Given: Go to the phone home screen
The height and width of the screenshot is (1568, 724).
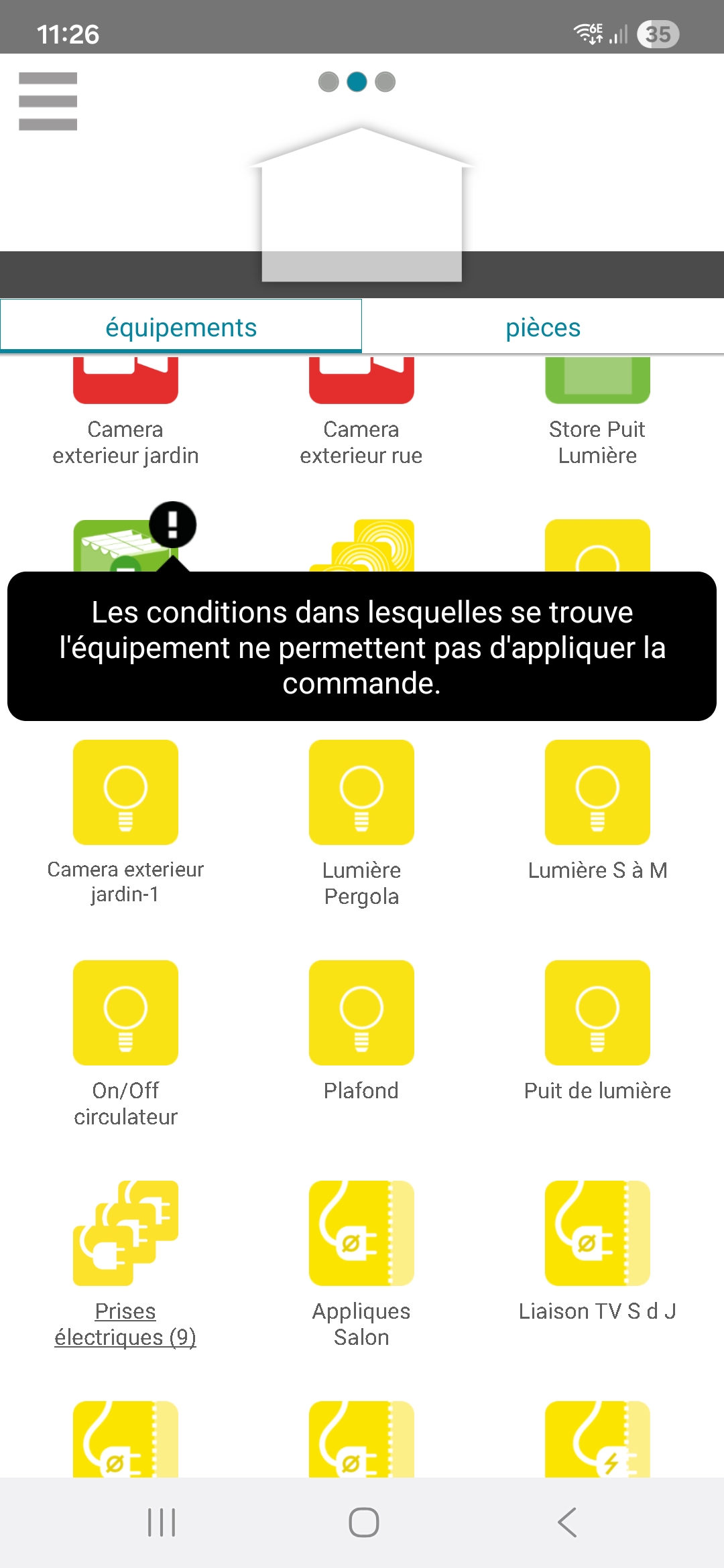Looking at the screenshot, I should pyautogui.click(x=363, y=1522).
